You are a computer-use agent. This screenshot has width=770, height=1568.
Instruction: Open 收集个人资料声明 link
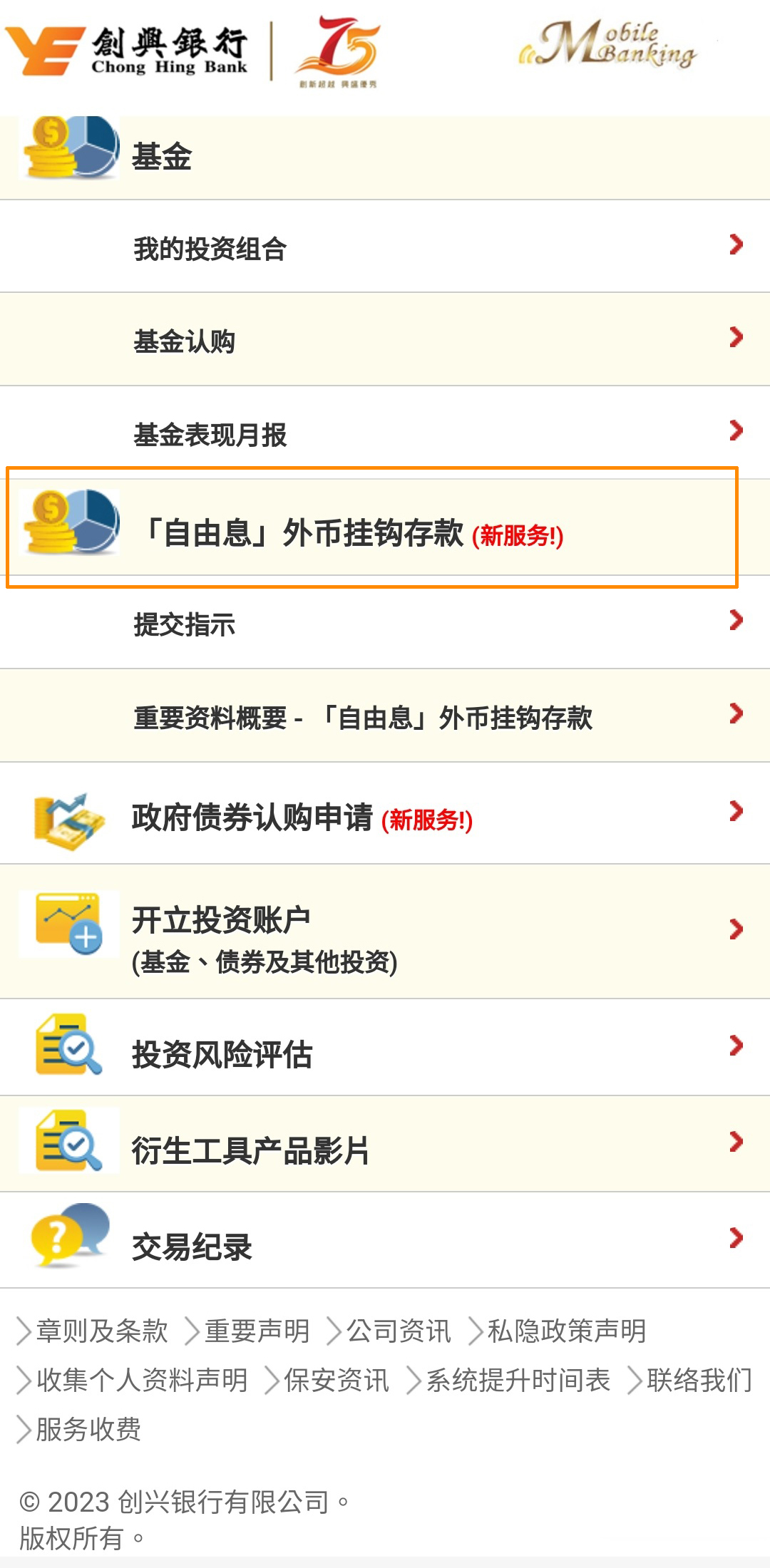point(141,1380)
